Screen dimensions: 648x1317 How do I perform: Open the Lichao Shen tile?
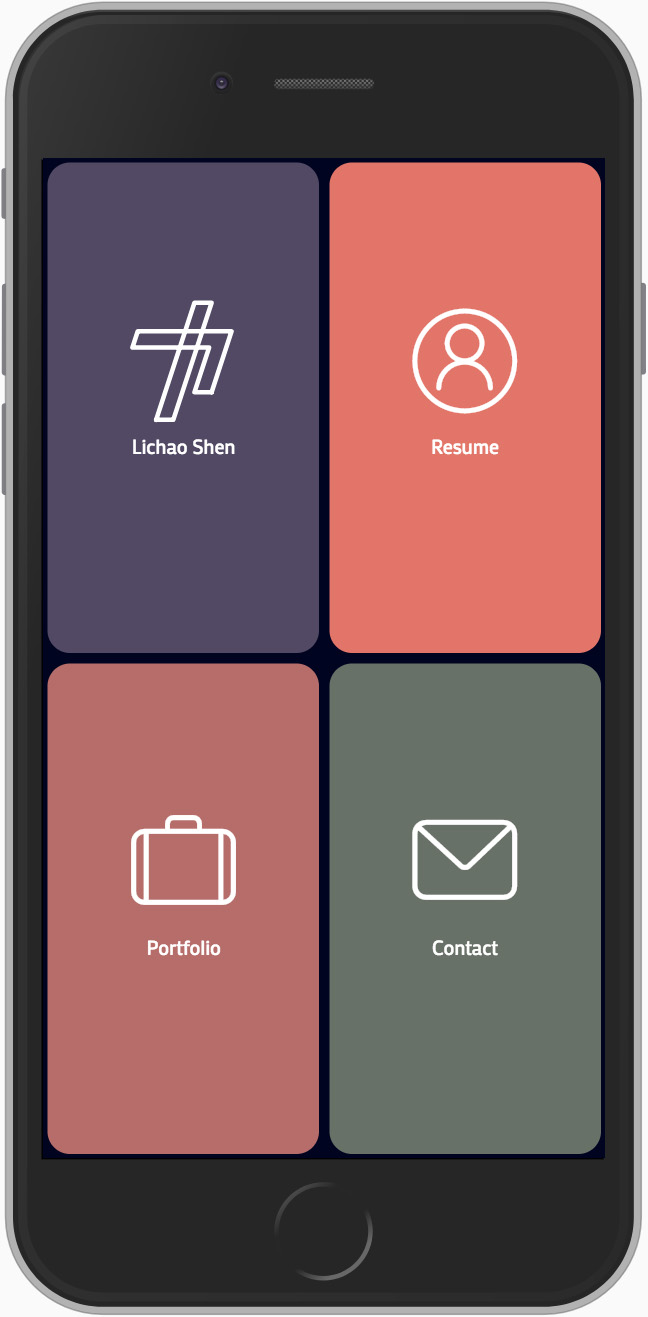(x=183, y=407)
